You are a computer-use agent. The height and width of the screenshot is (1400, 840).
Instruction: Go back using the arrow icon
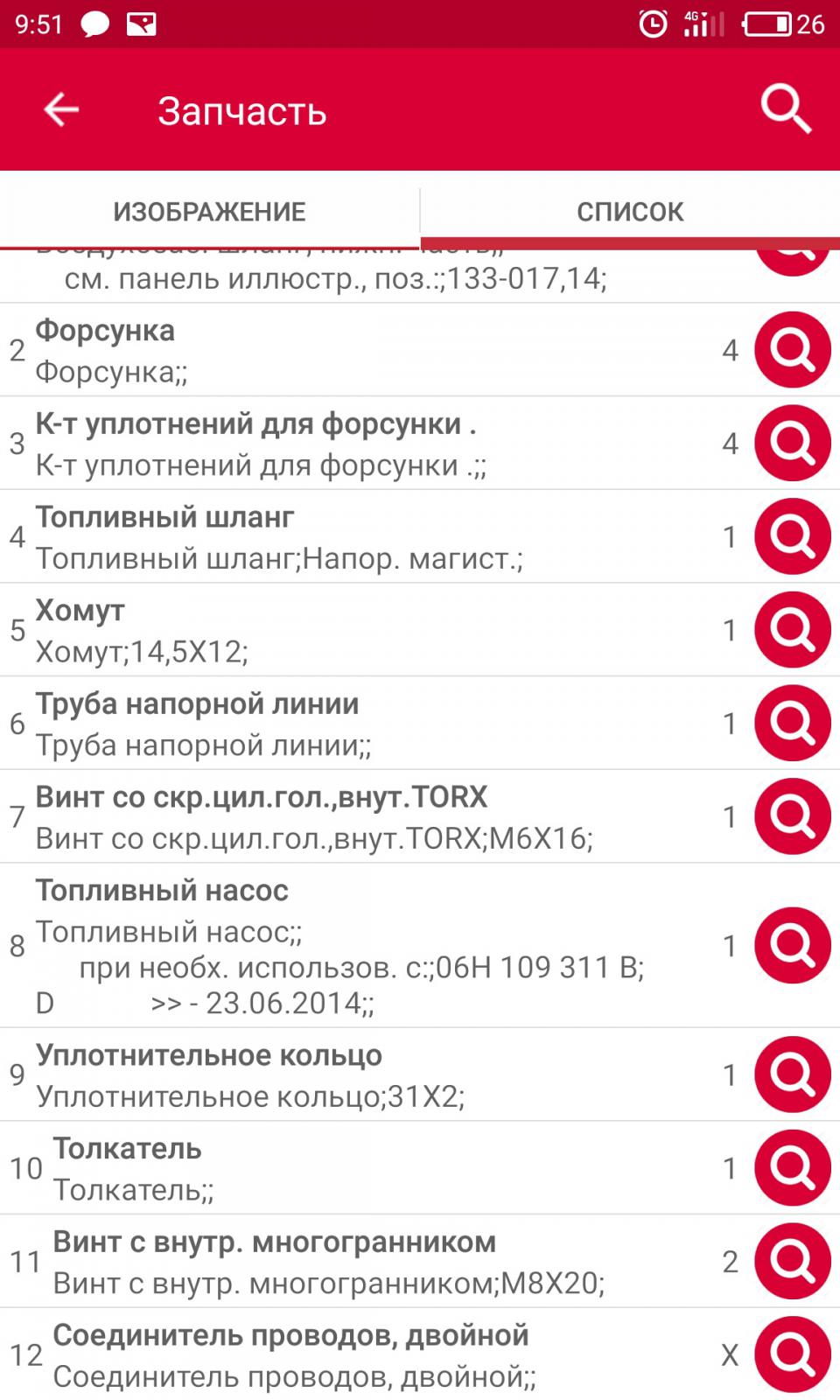(61, 110)
